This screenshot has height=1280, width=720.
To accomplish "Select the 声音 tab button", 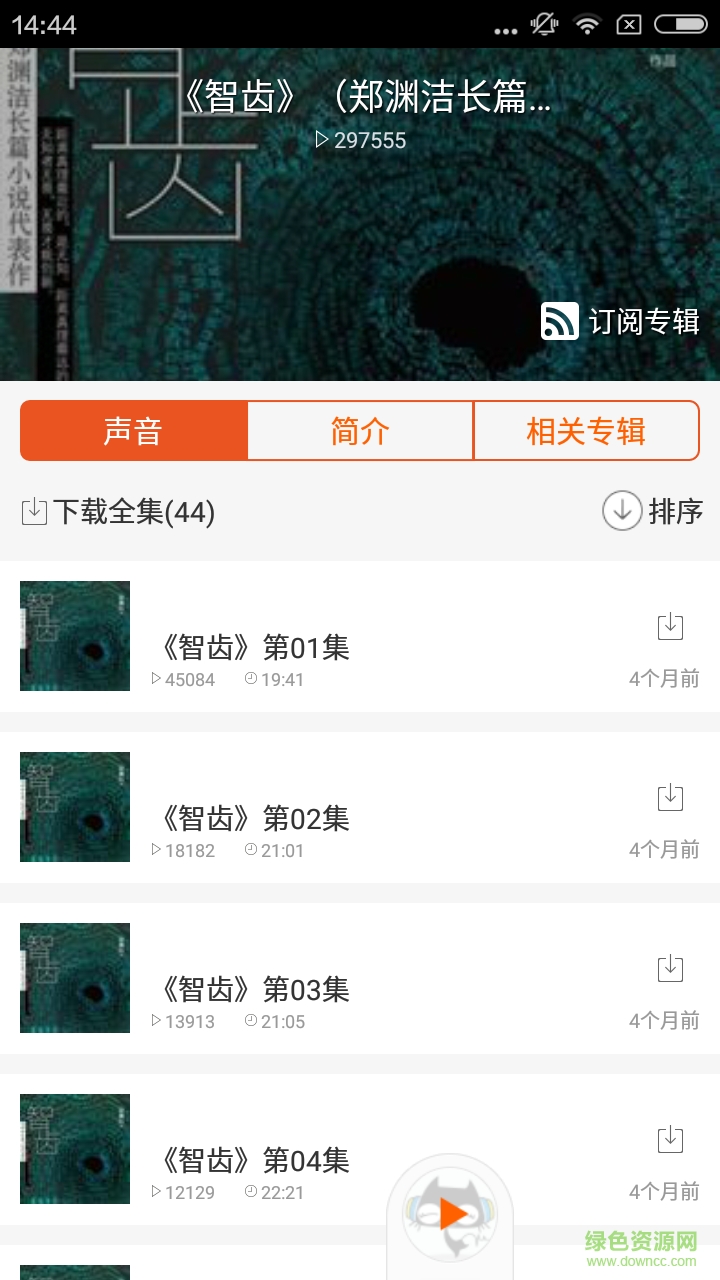I will [x=133, y=430].
